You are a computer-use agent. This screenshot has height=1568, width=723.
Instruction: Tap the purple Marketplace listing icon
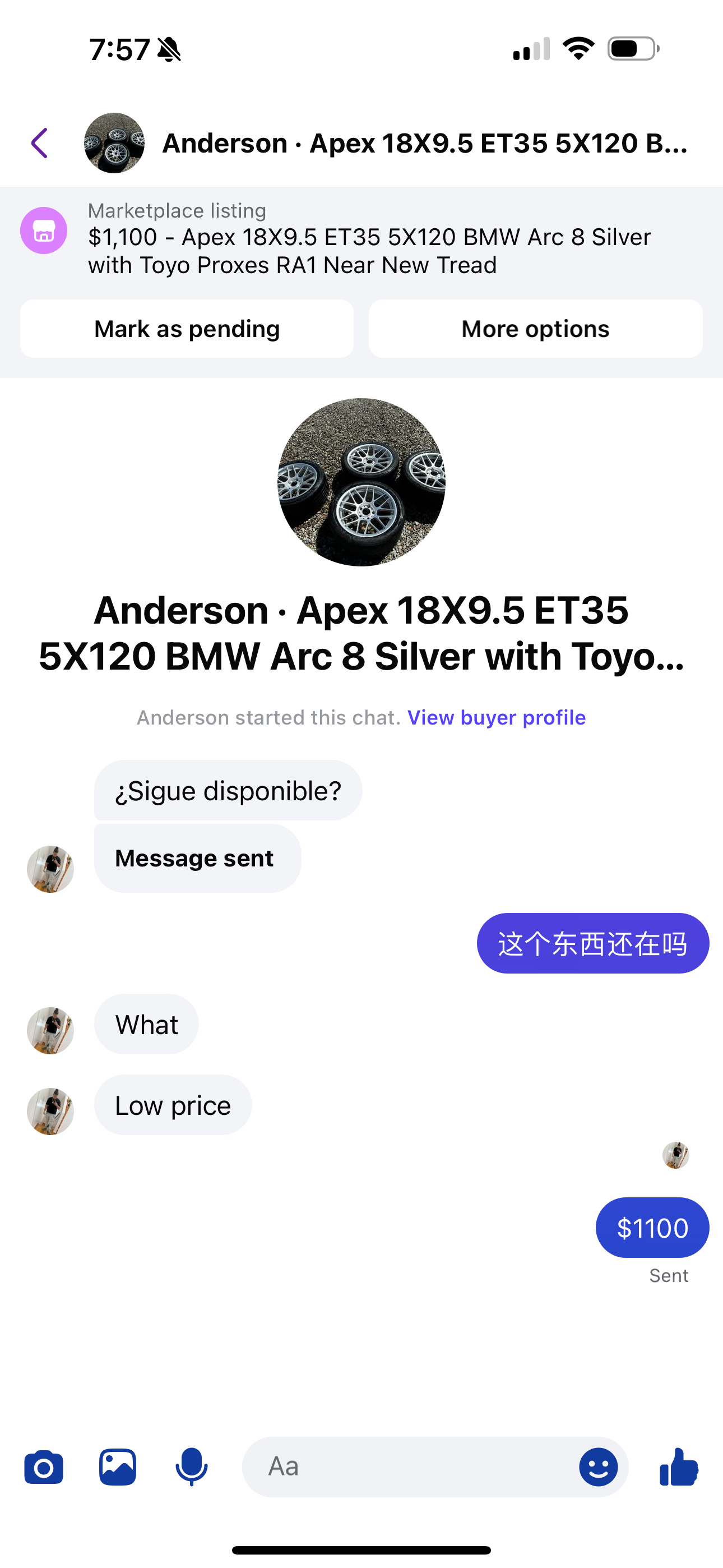click(x=43, y=229)
